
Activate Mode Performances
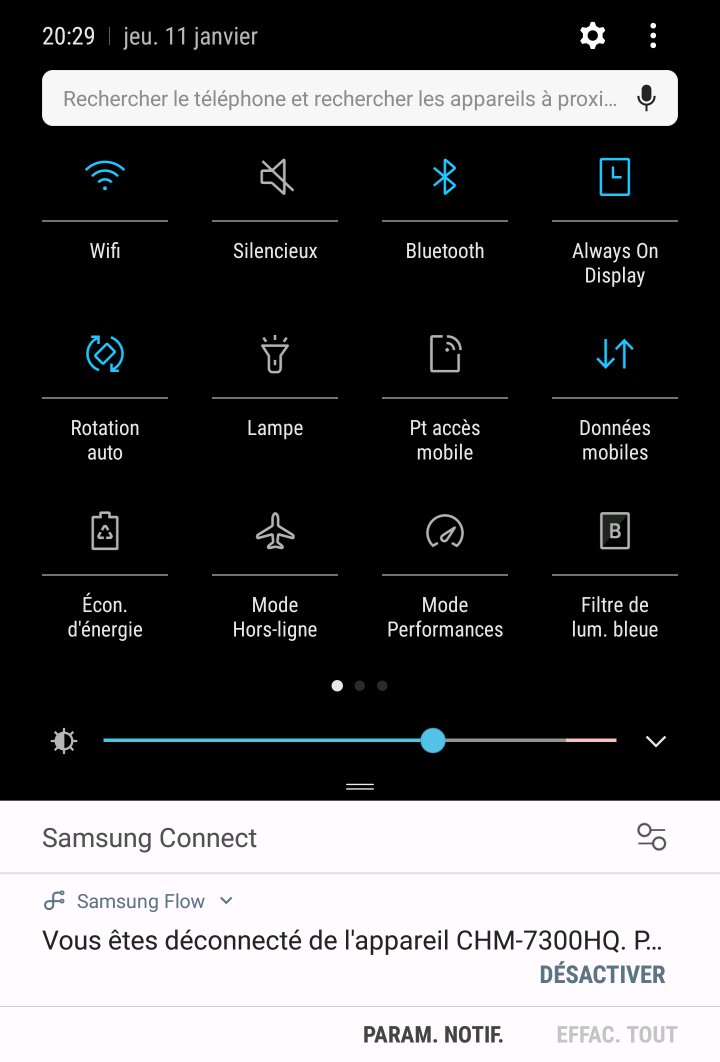(x=445, y=531)
